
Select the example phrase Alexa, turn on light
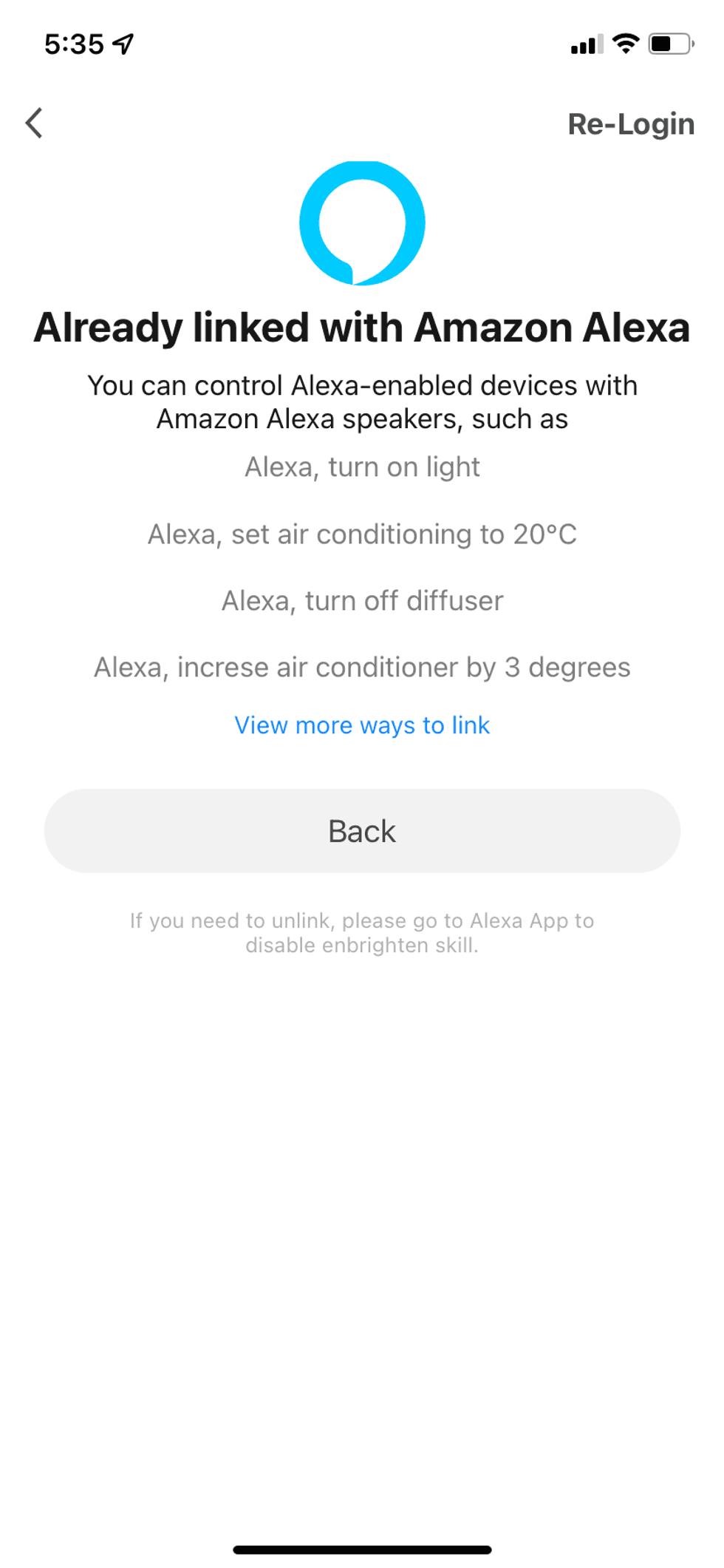point(361,466)
